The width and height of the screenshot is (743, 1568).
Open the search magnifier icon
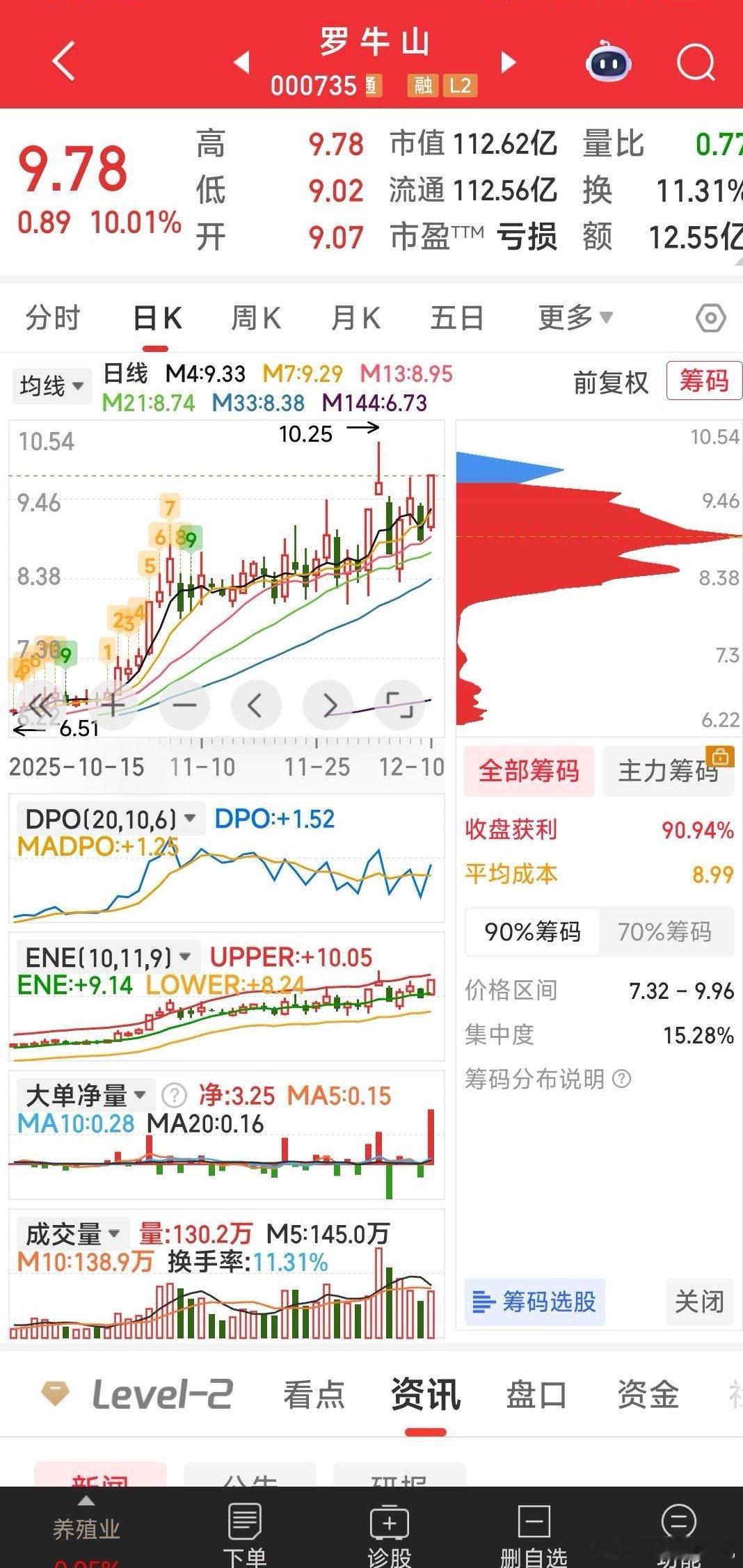[x=696, y=63]
